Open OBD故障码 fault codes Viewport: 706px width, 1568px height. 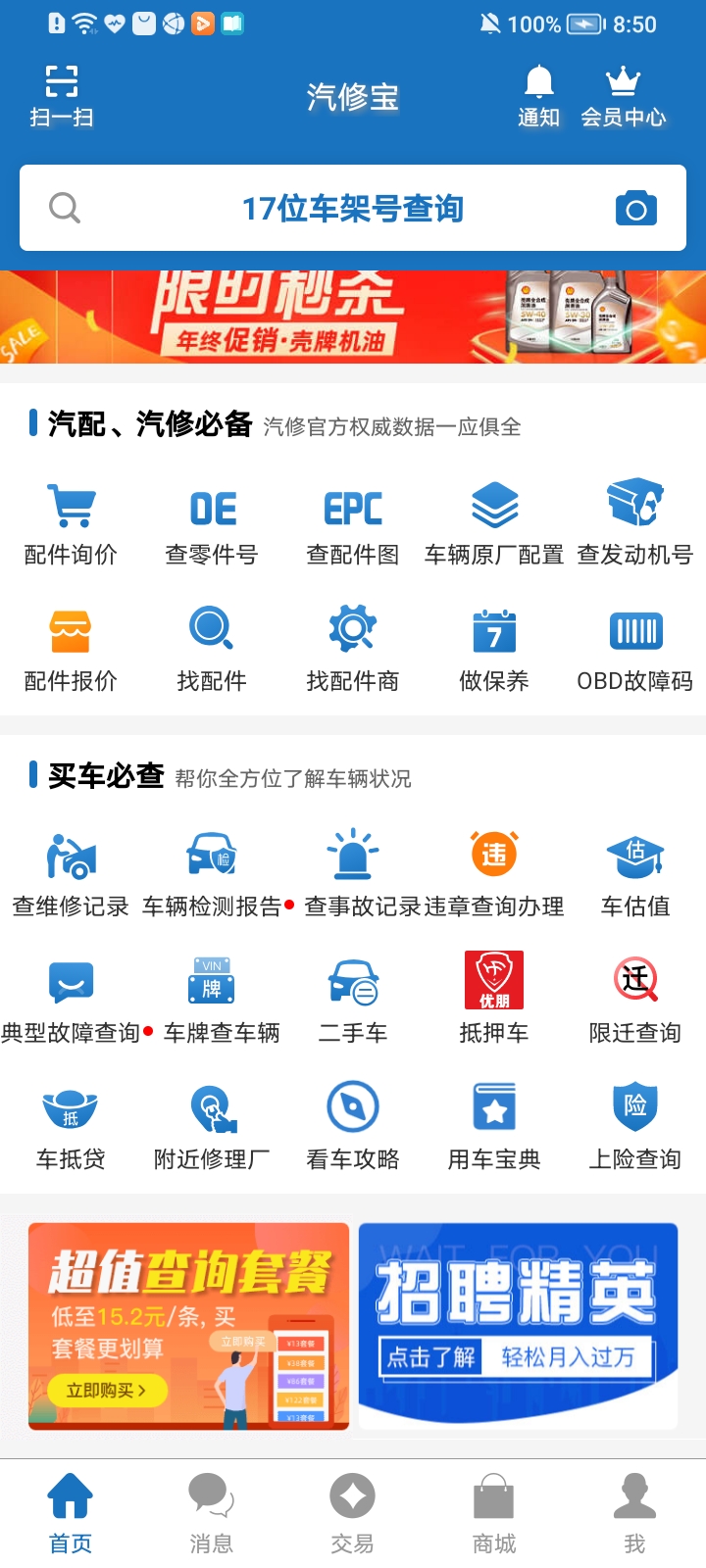pyautogui.click(x=635, y=651)
